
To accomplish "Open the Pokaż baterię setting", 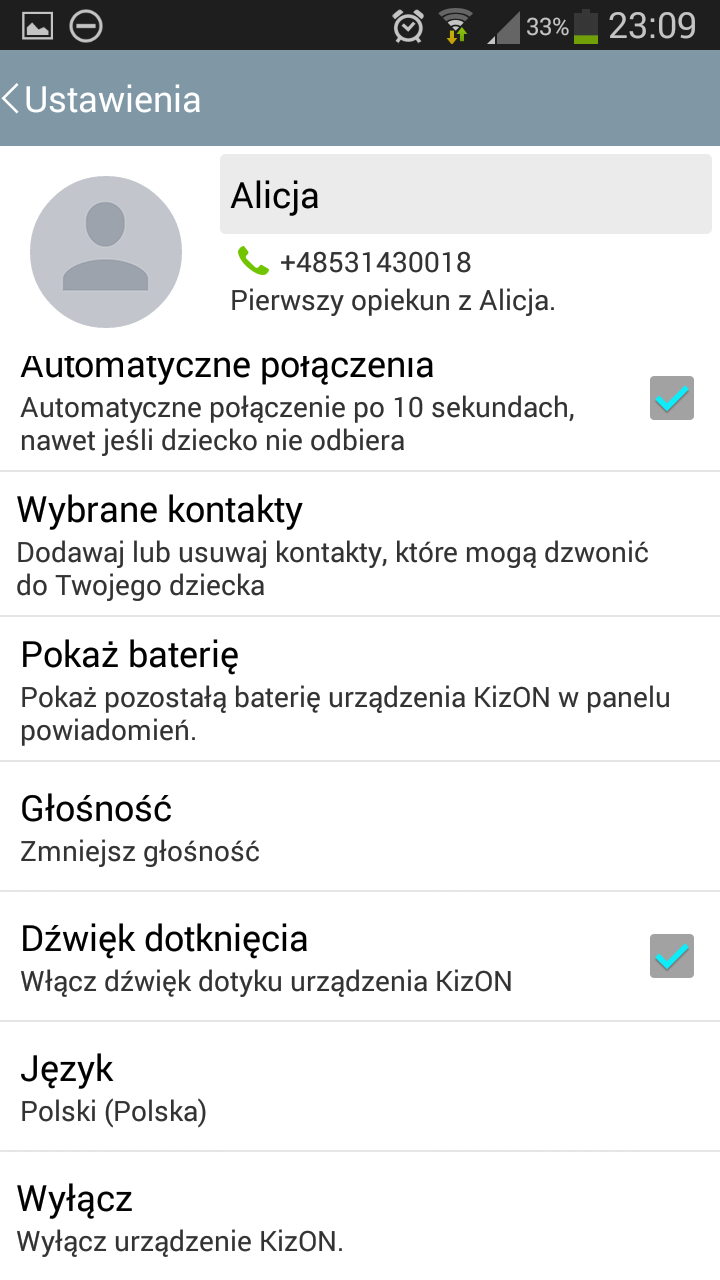I will [x=360, y=689].
